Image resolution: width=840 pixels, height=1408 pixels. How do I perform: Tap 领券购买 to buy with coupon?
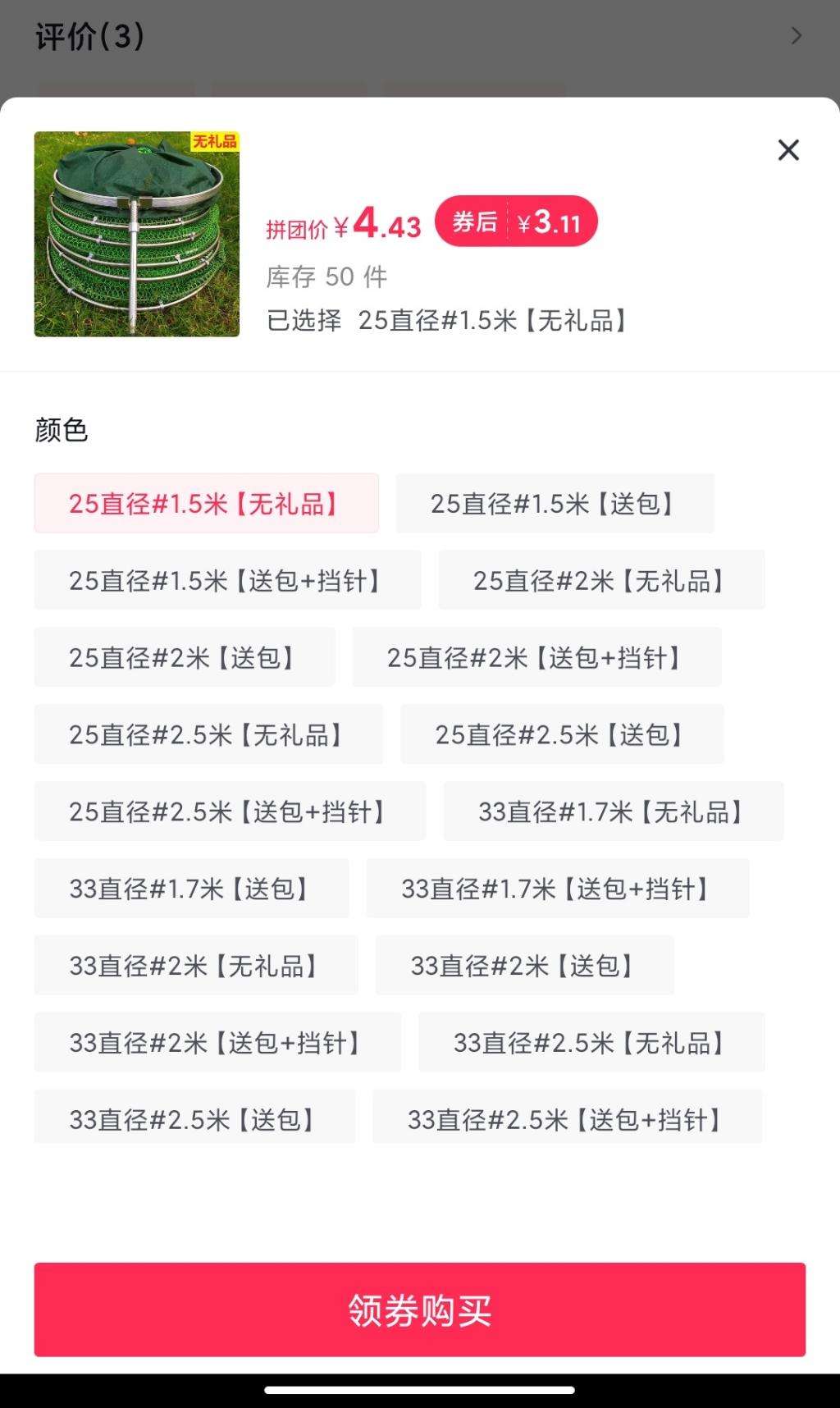coord(419,1310)
